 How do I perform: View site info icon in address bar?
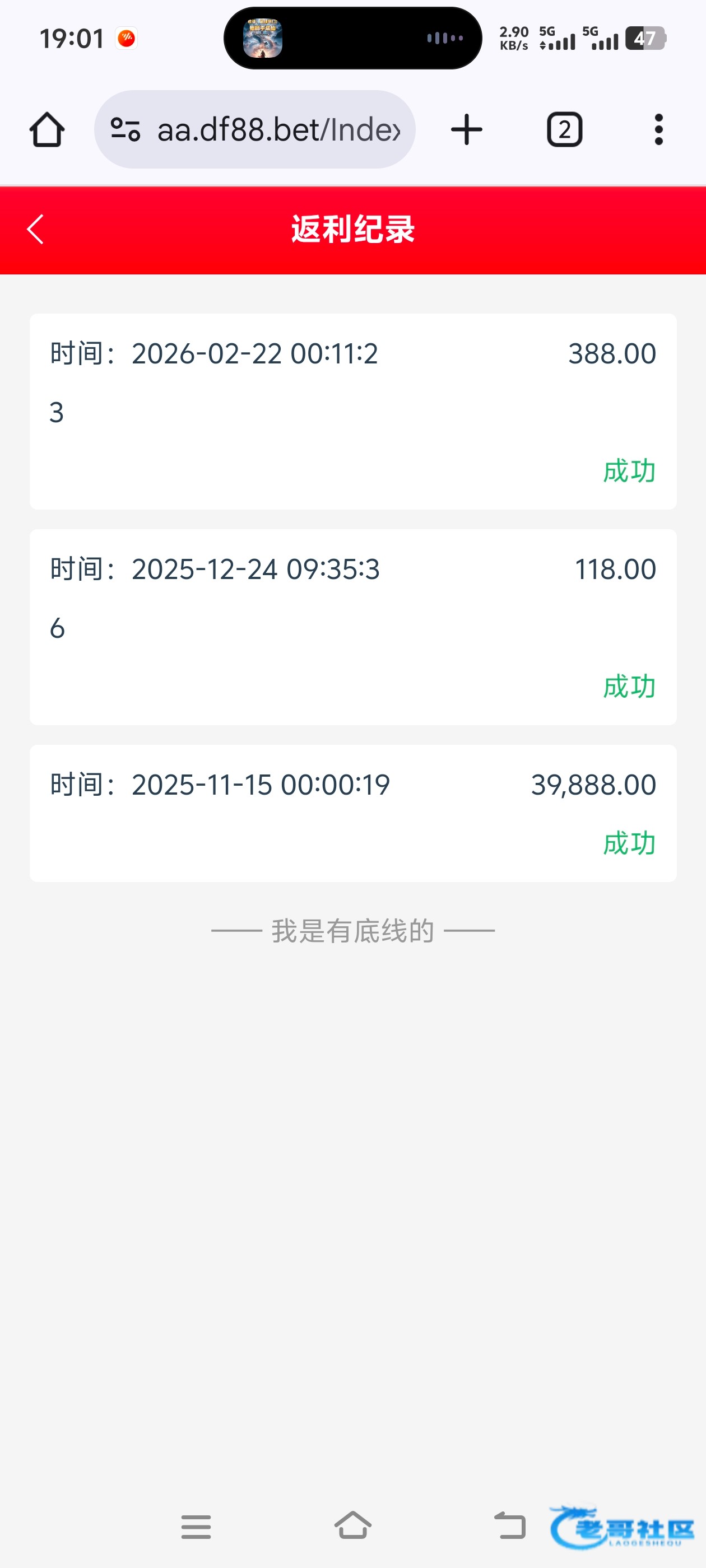126,130
